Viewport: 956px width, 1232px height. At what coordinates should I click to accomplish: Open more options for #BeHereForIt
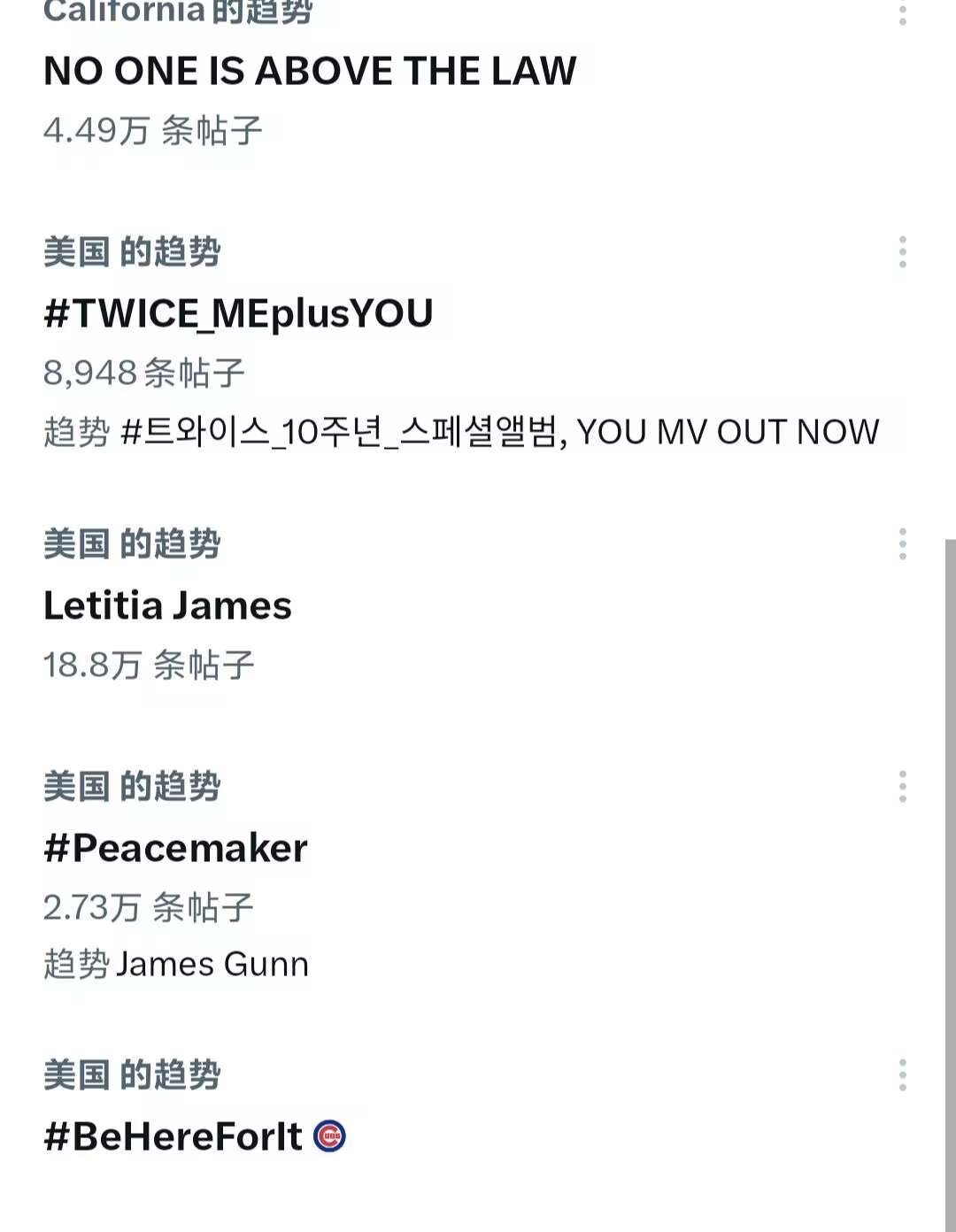tap(902, 1075)
